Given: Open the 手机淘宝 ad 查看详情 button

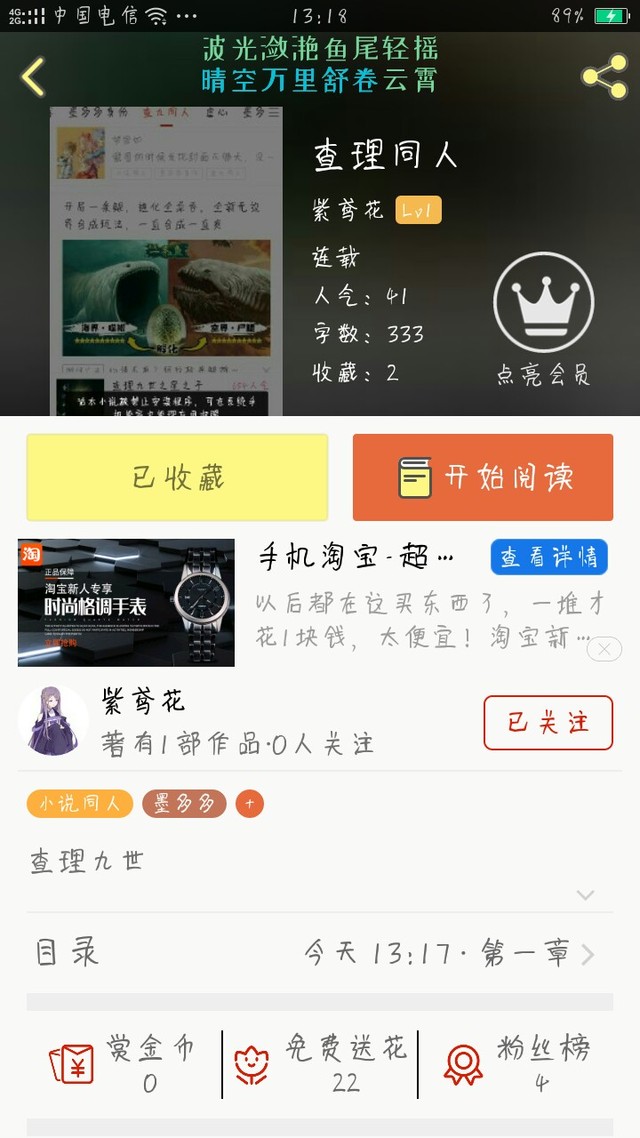Looking at the screenshot, I should coord(549,557).
